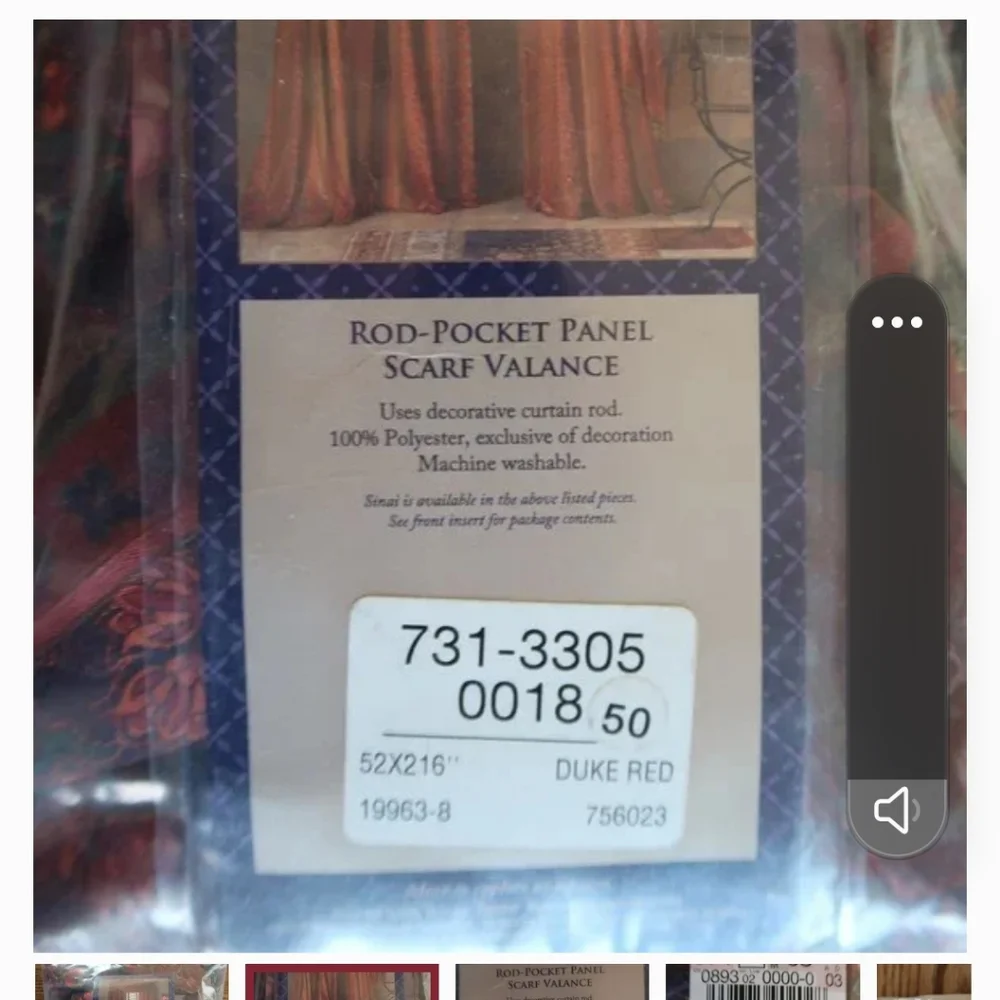Show the first package photo thumbnail
This screenshot has height=1000, width=1000.
pyautogui.click(x=131, y=982)
